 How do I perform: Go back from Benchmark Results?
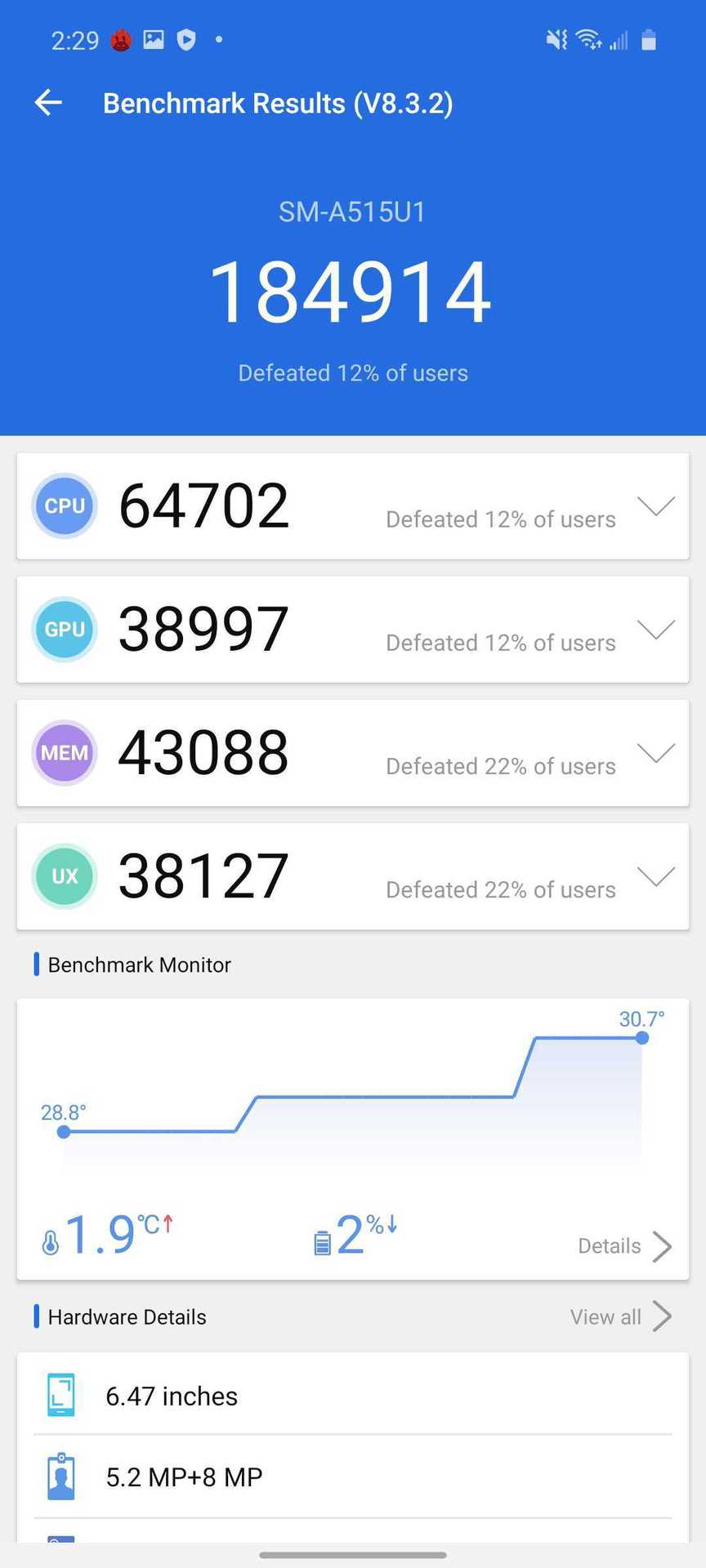pyautogui.click(x=48, y=103)
